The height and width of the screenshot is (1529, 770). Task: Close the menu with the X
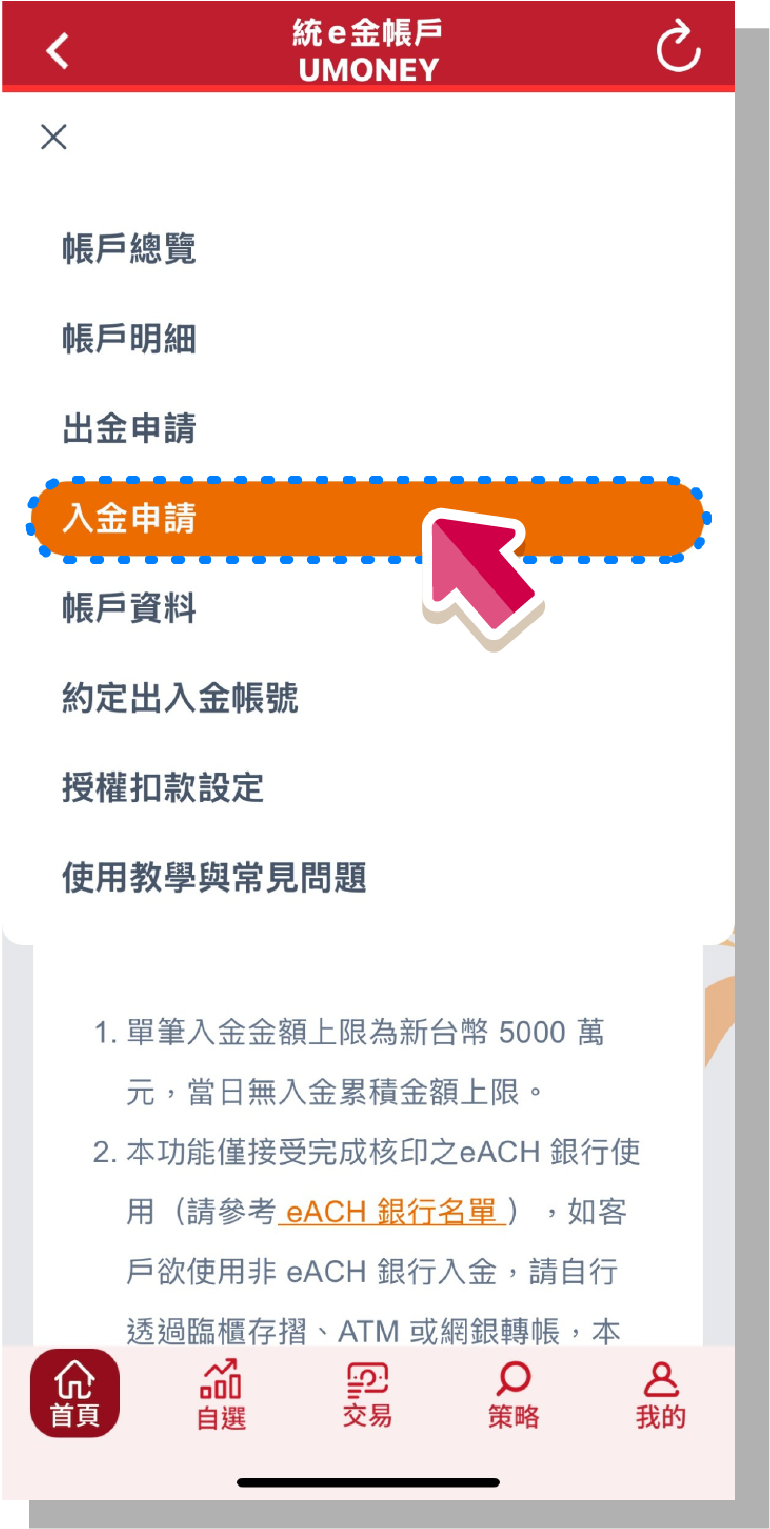click(x=53, y=137)
